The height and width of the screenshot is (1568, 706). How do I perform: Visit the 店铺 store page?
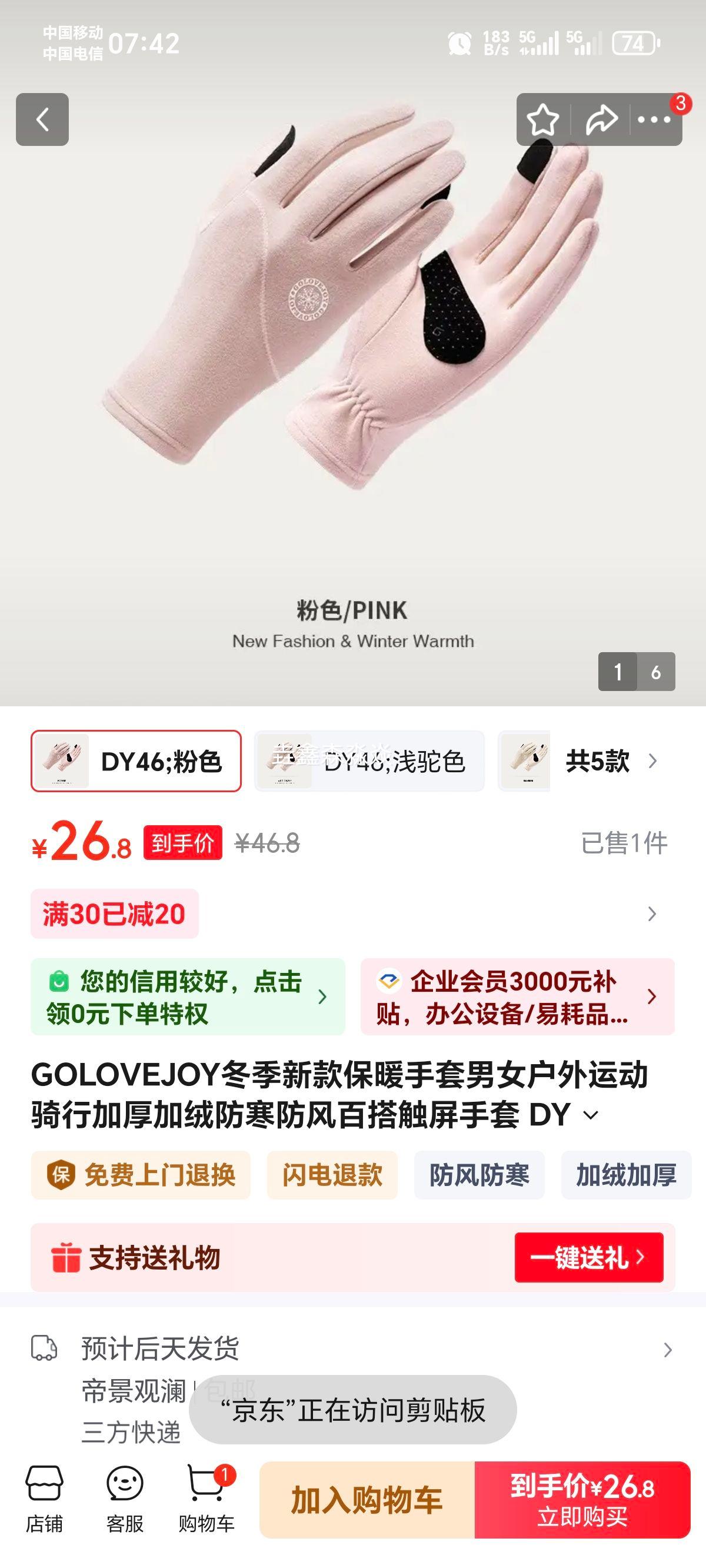44,1498
